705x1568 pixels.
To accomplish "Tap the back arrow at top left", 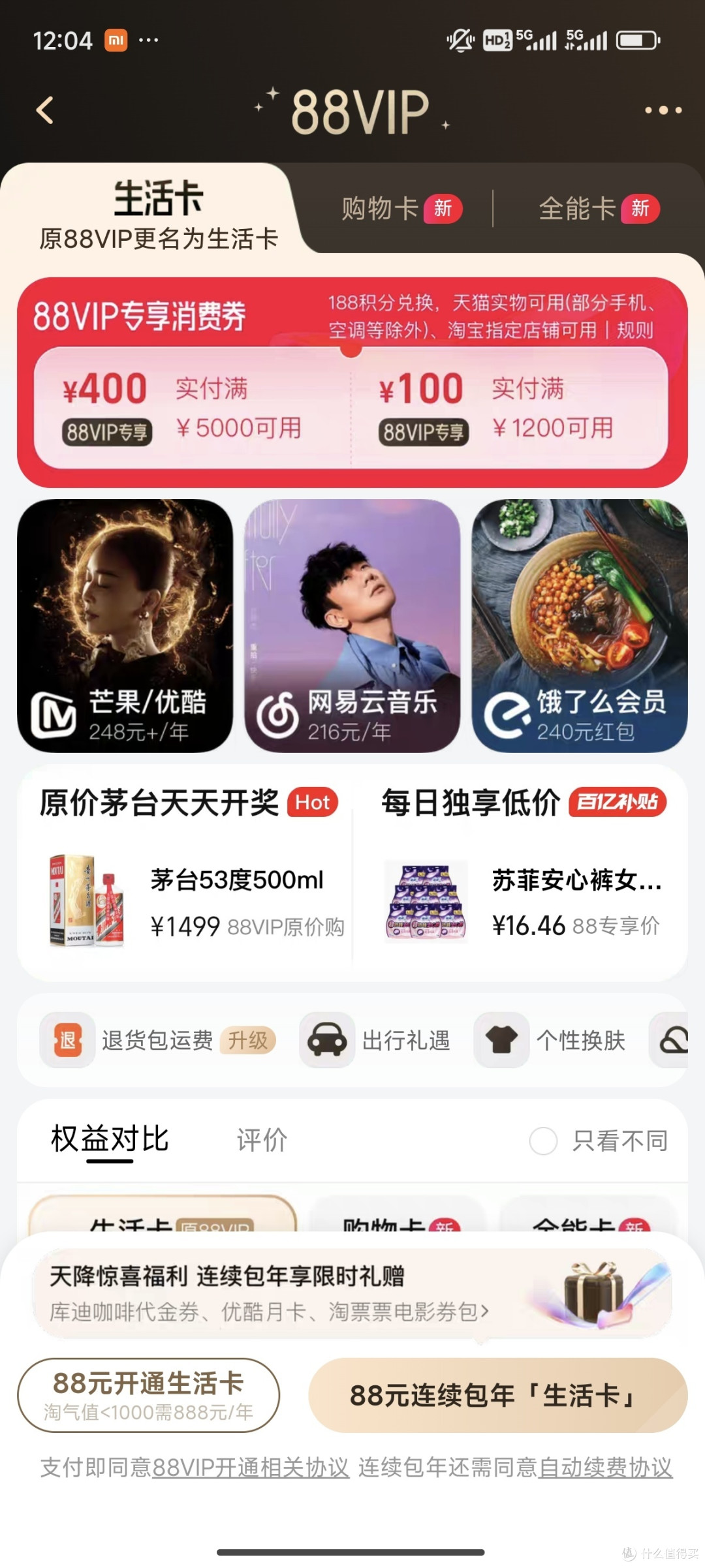I will (x=44, y=109).
